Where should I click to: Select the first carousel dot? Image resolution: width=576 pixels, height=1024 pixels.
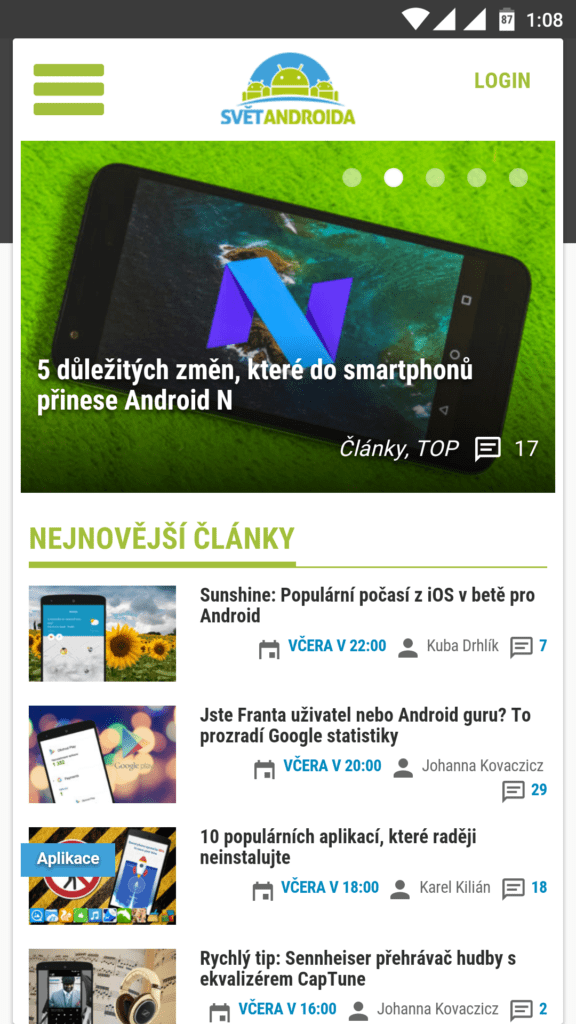coord(352,178)
